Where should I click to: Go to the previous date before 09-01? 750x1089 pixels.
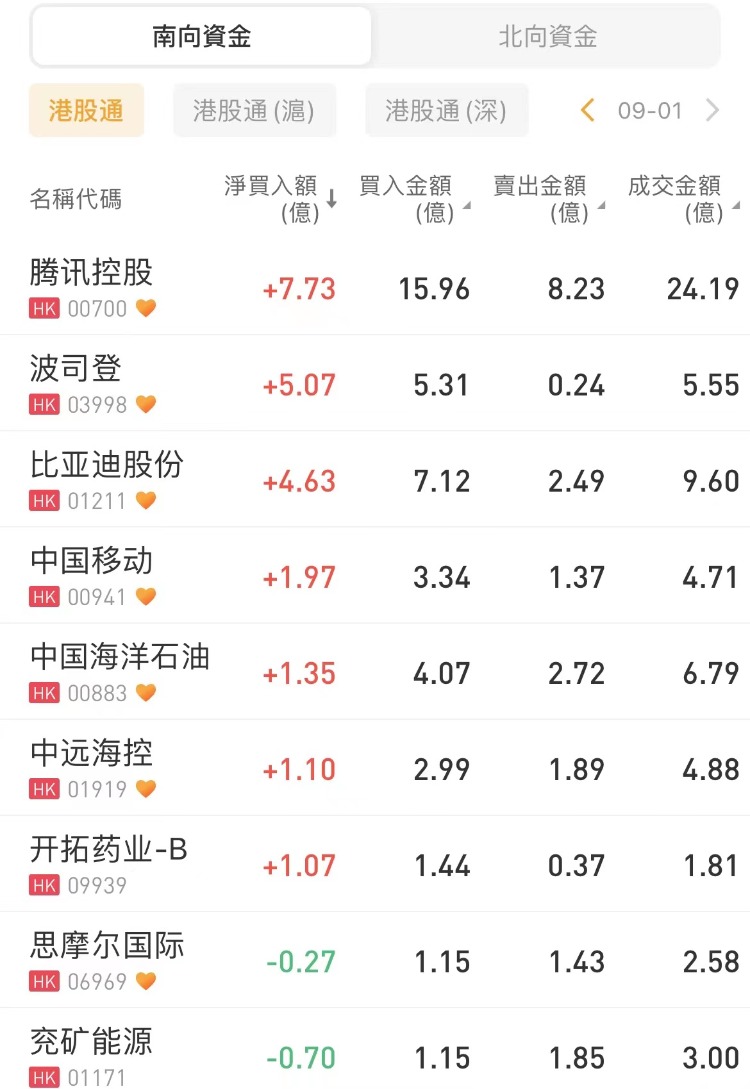click(588, 110)
